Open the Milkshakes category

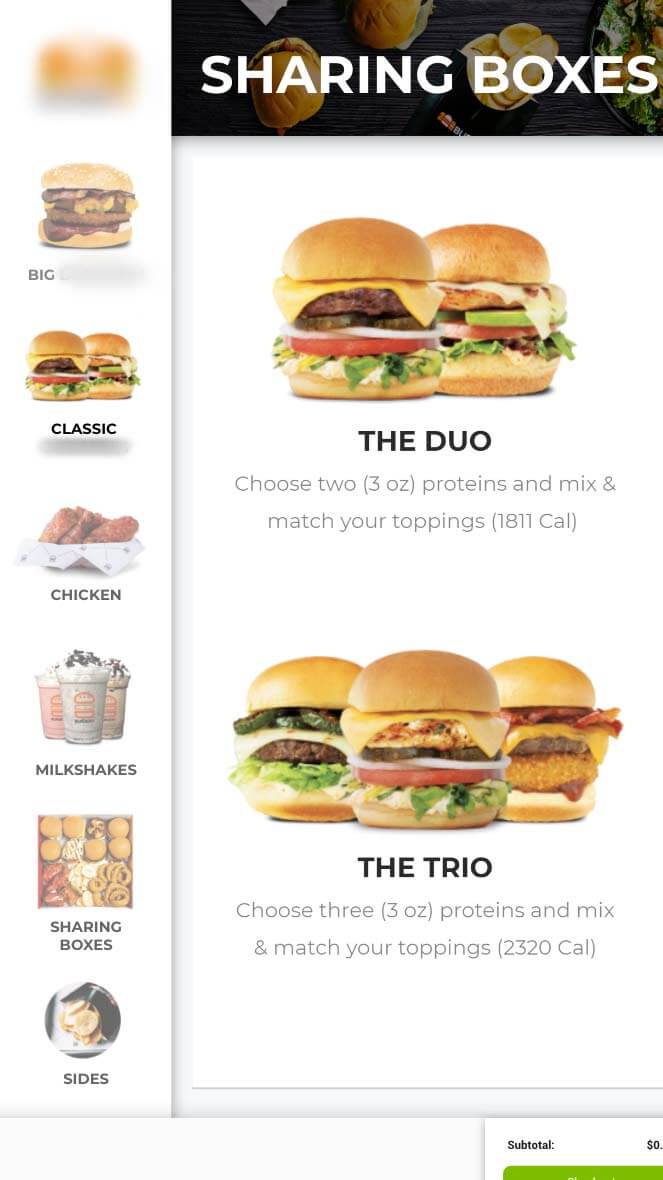click(85, 713)
